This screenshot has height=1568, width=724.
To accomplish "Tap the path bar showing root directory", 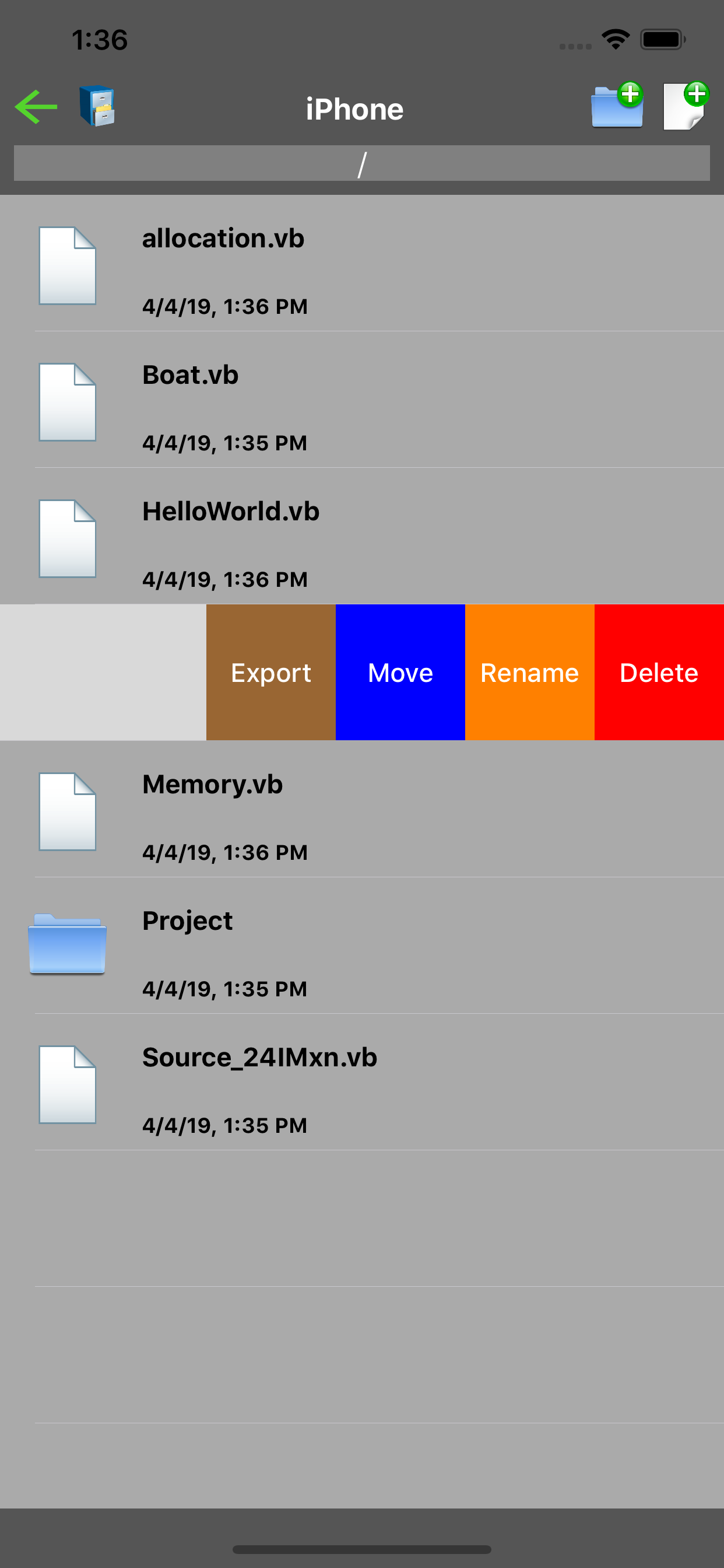I will (x=362, y=162).
